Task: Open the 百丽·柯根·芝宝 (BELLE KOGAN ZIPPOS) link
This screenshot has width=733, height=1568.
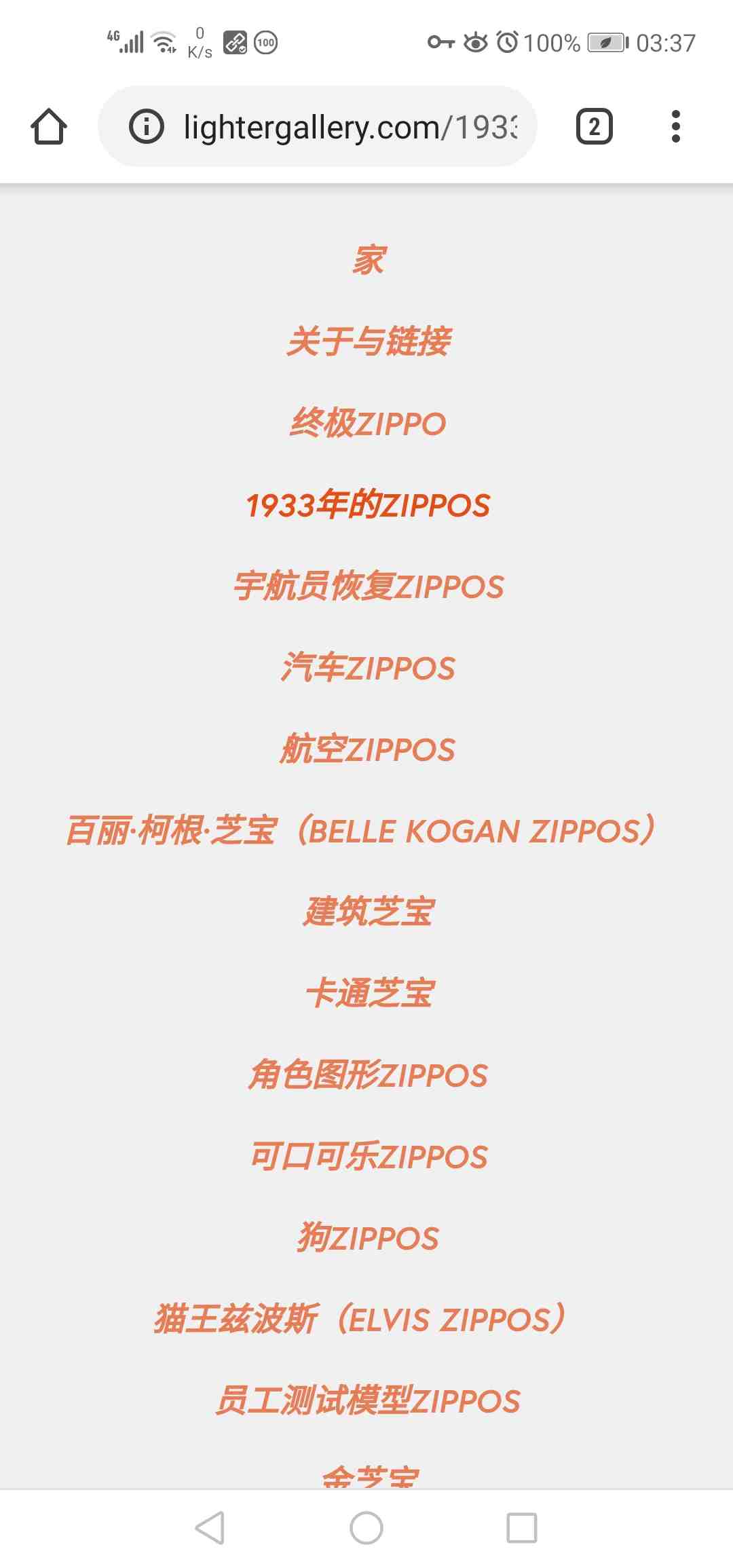Action: [x=361, y=830]
